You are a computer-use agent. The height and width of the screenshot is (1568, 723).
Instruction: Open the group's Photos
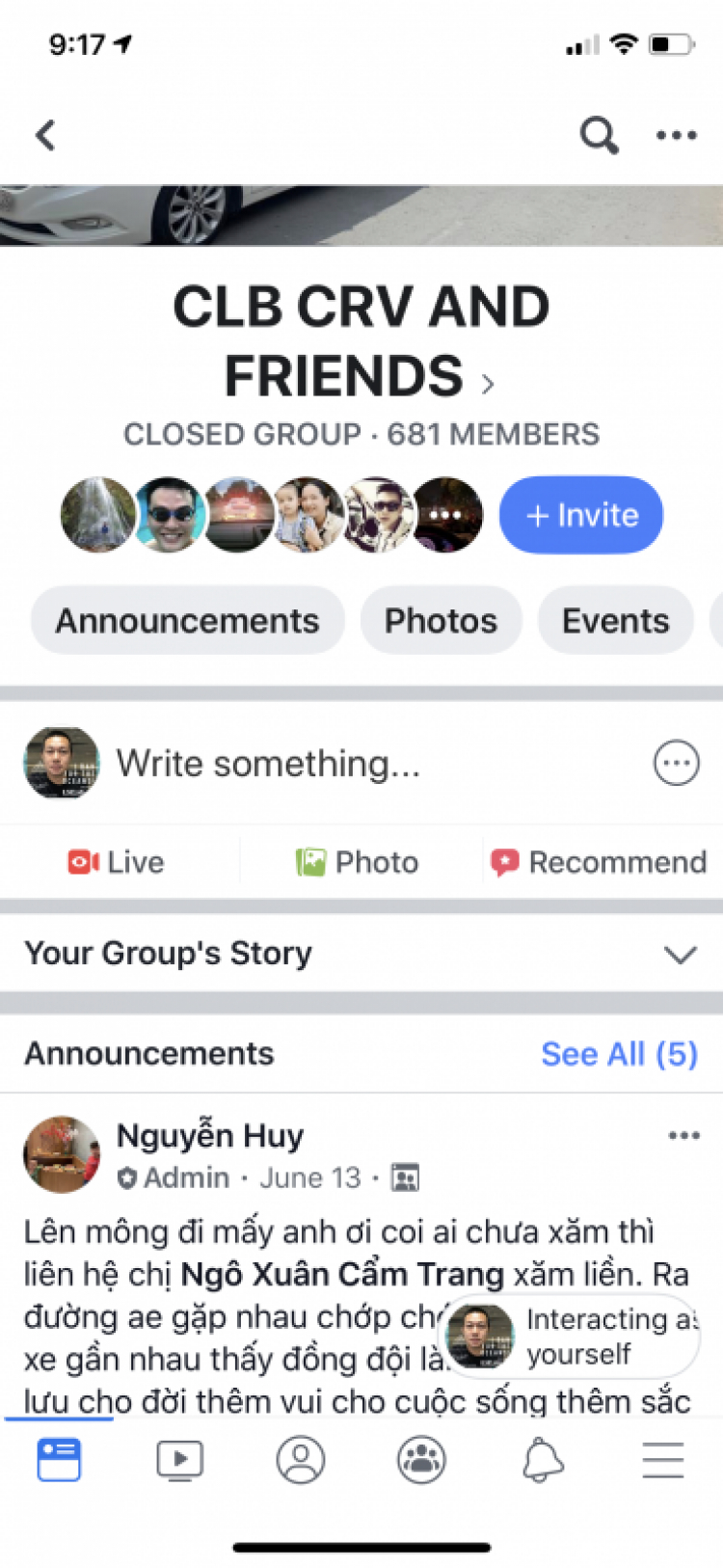coord(441,621)
